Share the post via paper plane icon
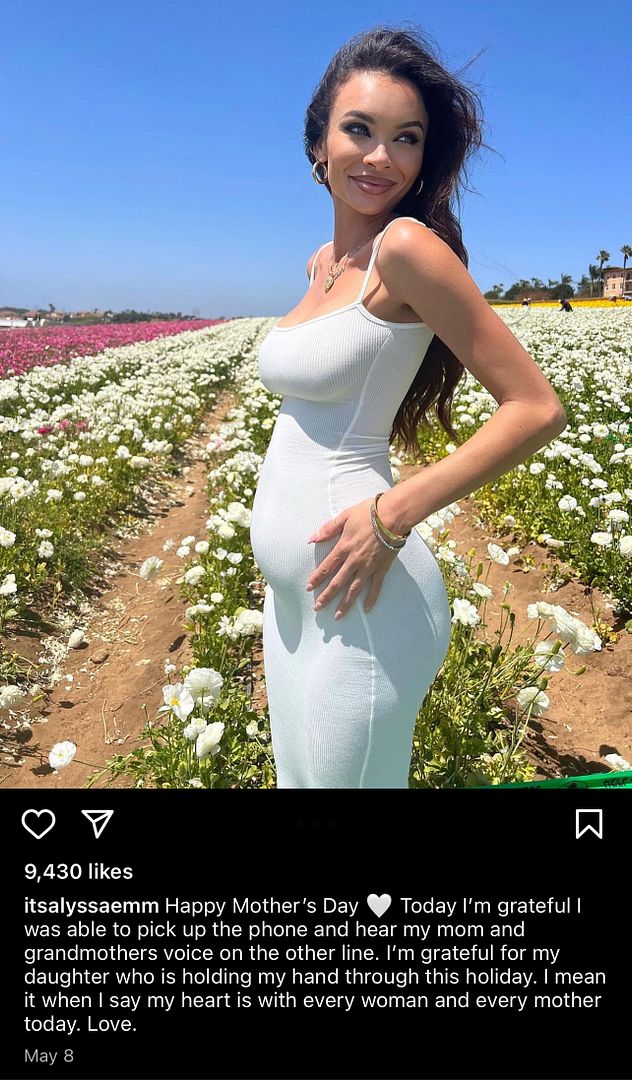The image size is (632, 1080). (x=98, y=823)
